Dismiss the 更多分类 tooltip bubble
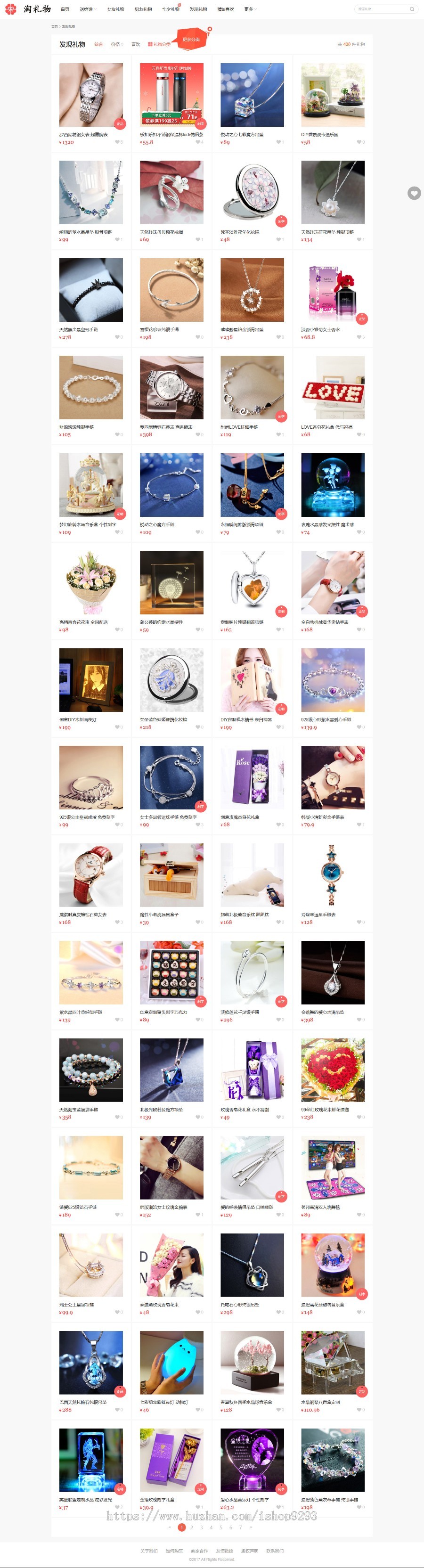424x1568 pixels. pos(210,29)
